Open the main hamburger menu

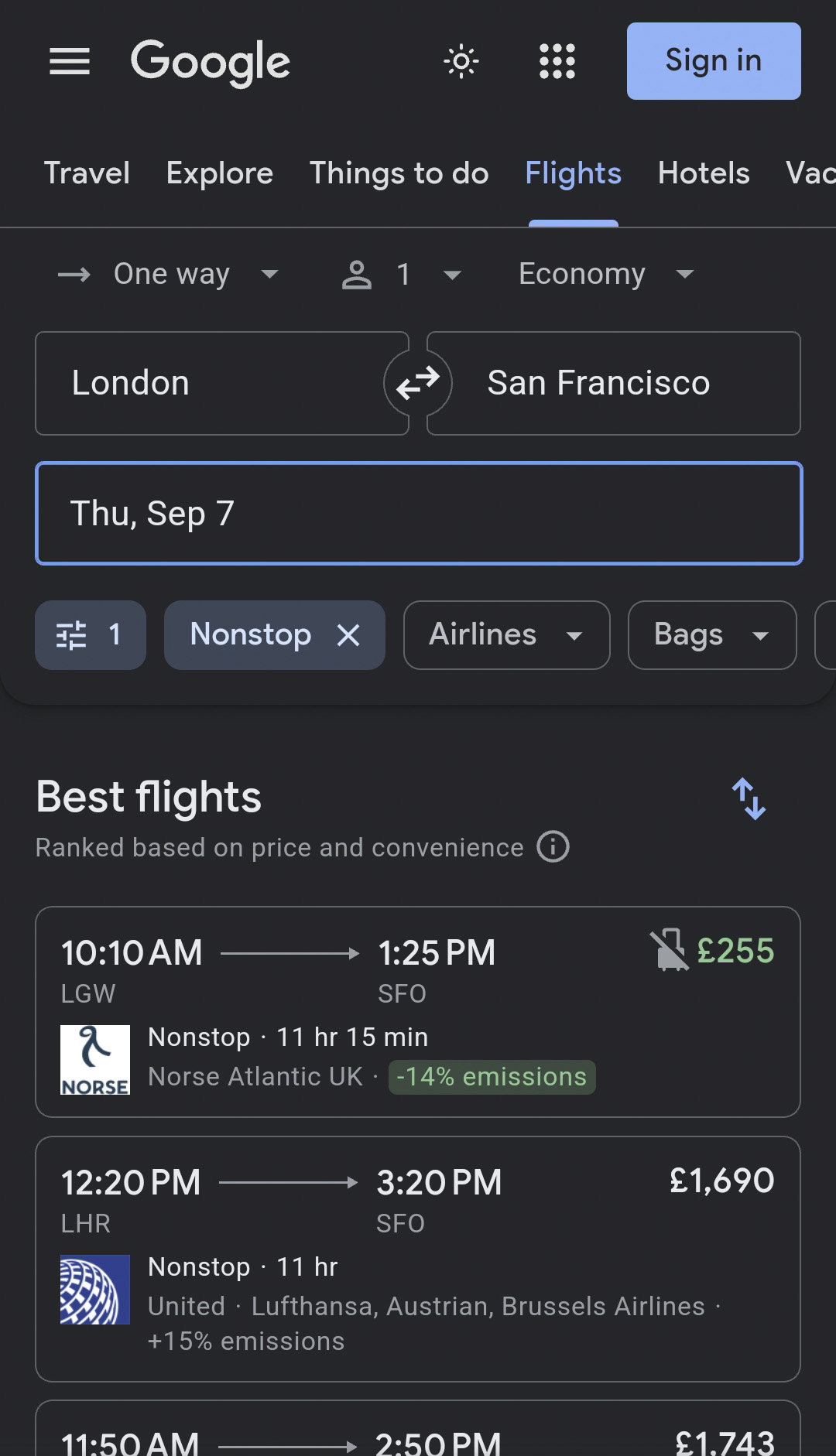point(70,61)
